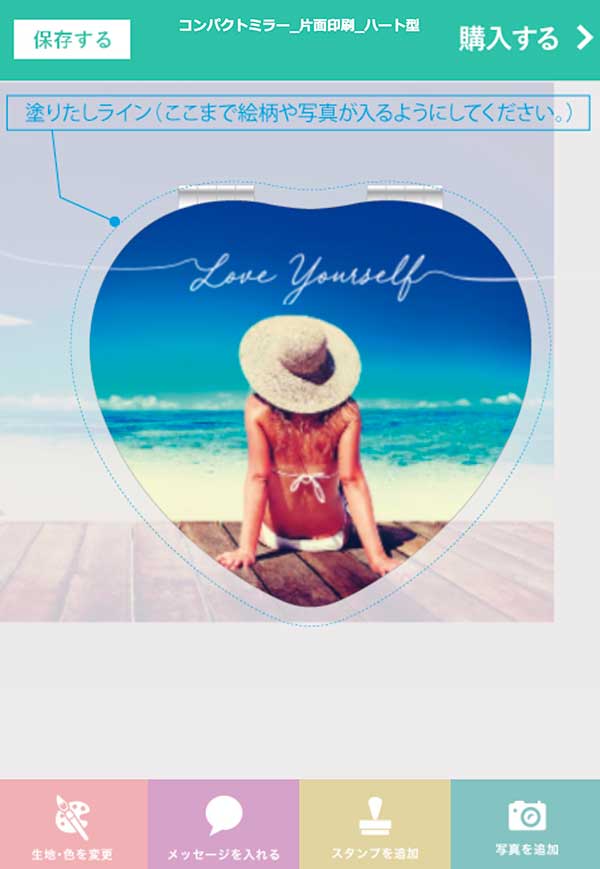The height and width of the screenshot is (869, 600).
Task: Tap the 保存する save button
Action: click(x=72, y=41)
